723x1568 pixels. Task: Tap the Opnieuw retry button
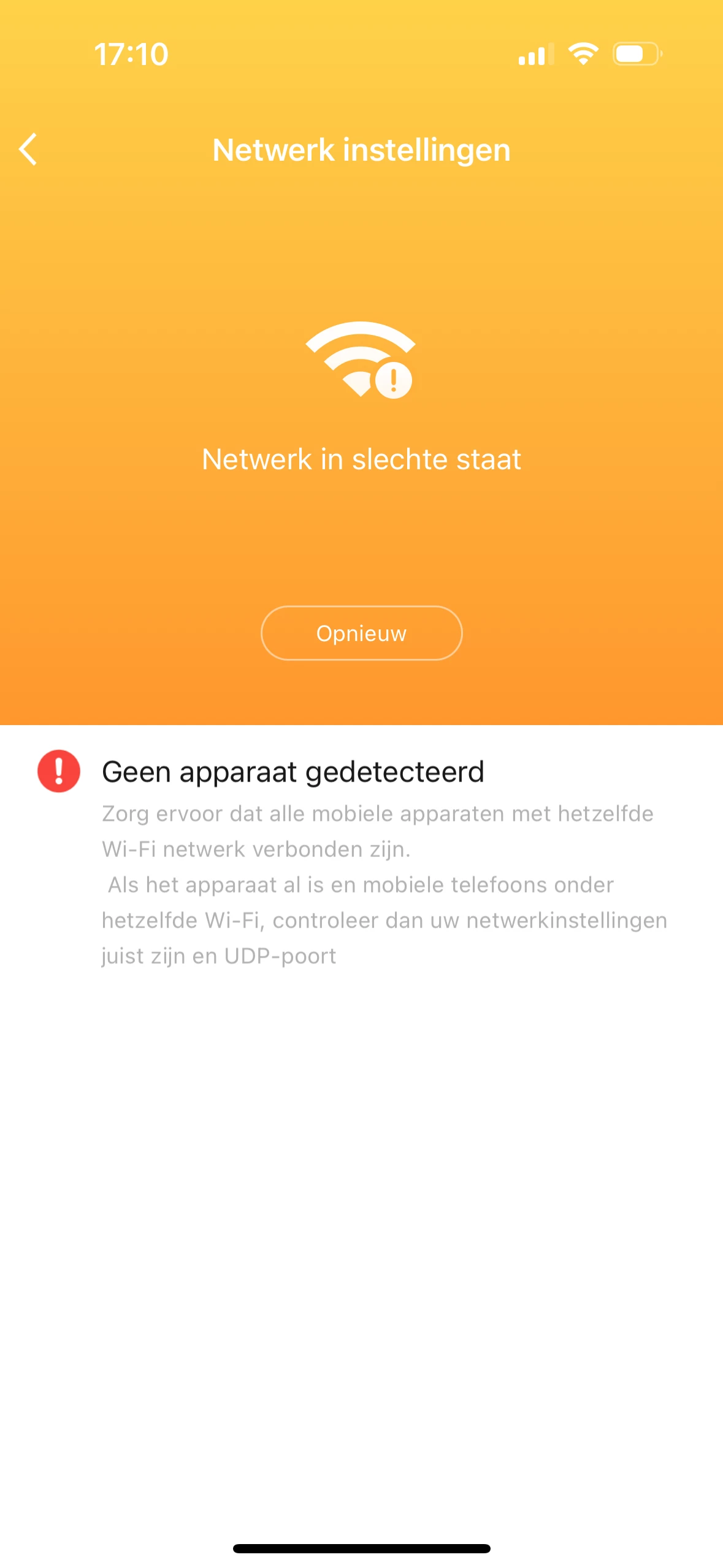coord(361,632)
